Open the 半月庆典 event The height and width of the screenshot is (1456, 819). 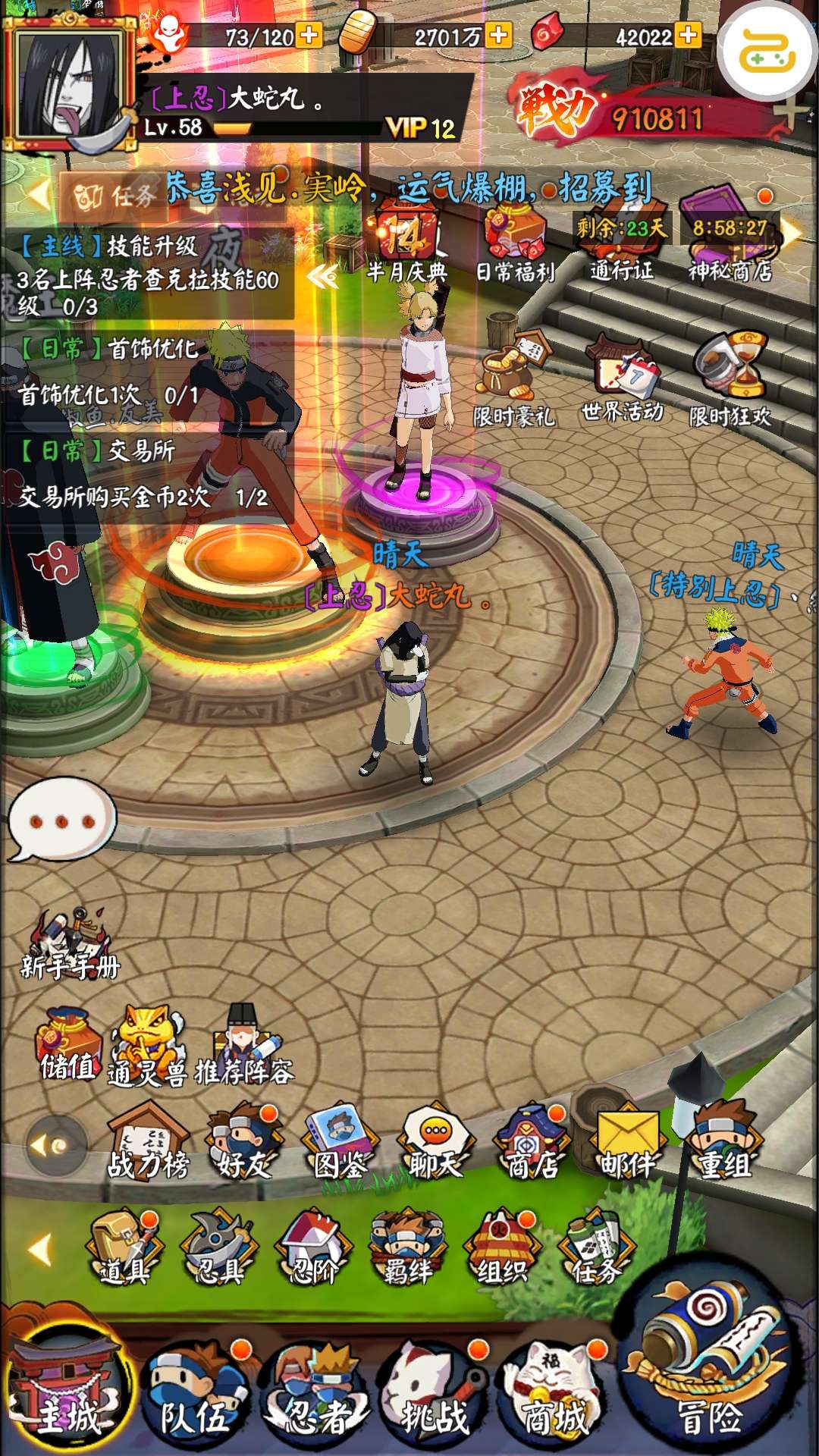(x=406, y=244)
